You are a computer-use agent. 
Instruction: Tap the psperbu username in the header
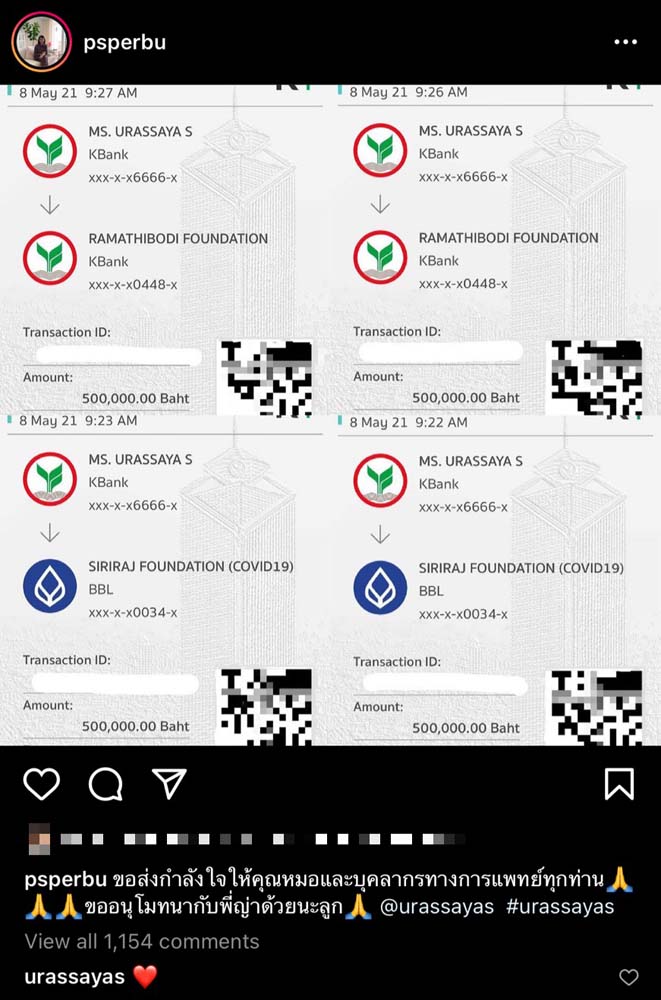tap(126, 42)
